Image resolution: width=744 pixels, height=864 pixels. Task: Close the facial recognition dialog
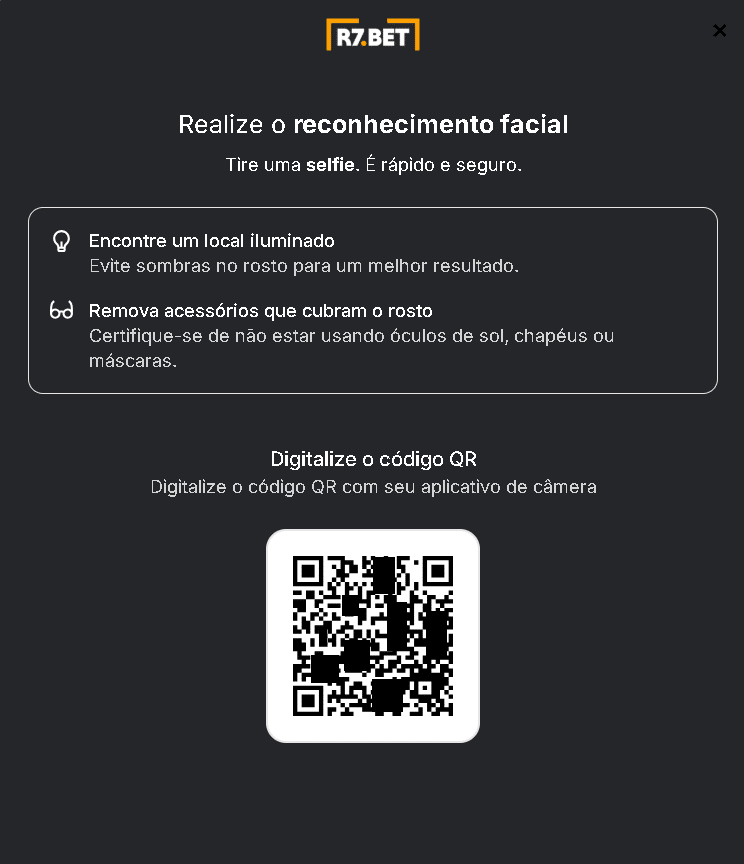[720, 30]
